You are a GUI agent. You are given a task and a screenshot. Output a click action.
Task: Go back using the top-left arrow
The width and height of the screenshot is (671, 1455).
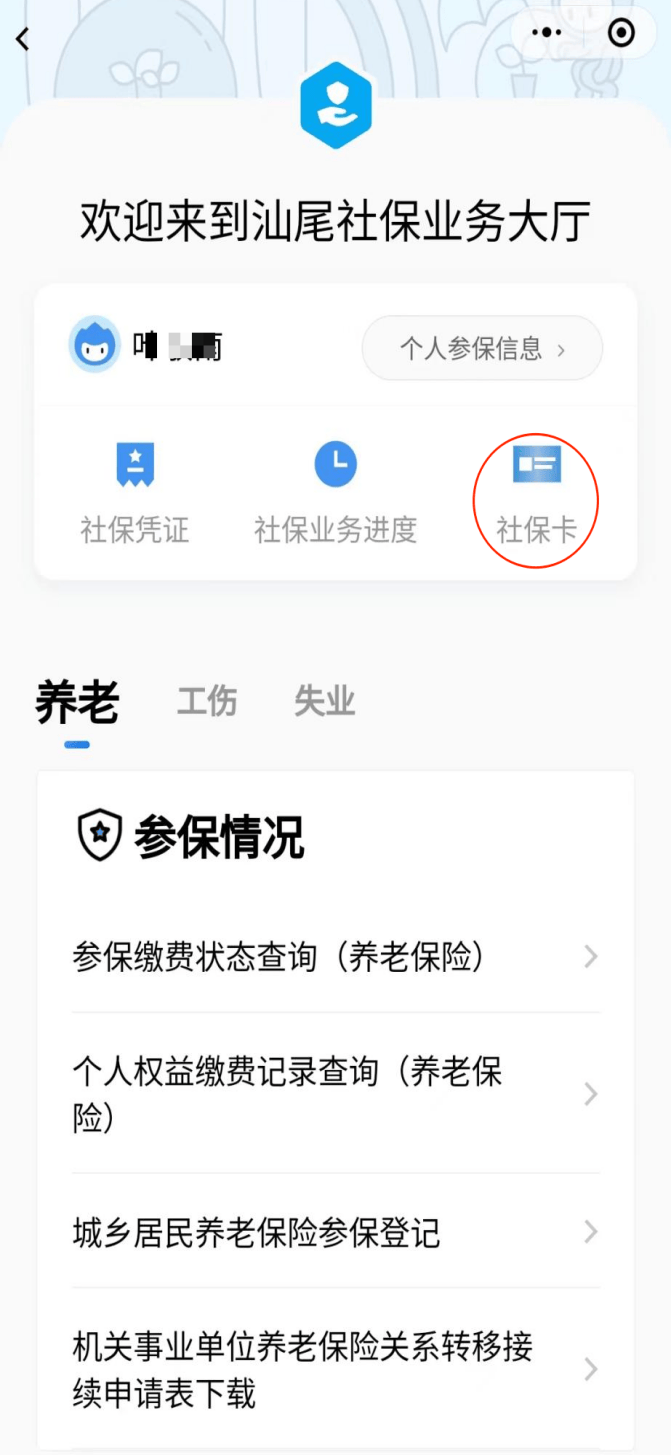click(x=23, y=39)
